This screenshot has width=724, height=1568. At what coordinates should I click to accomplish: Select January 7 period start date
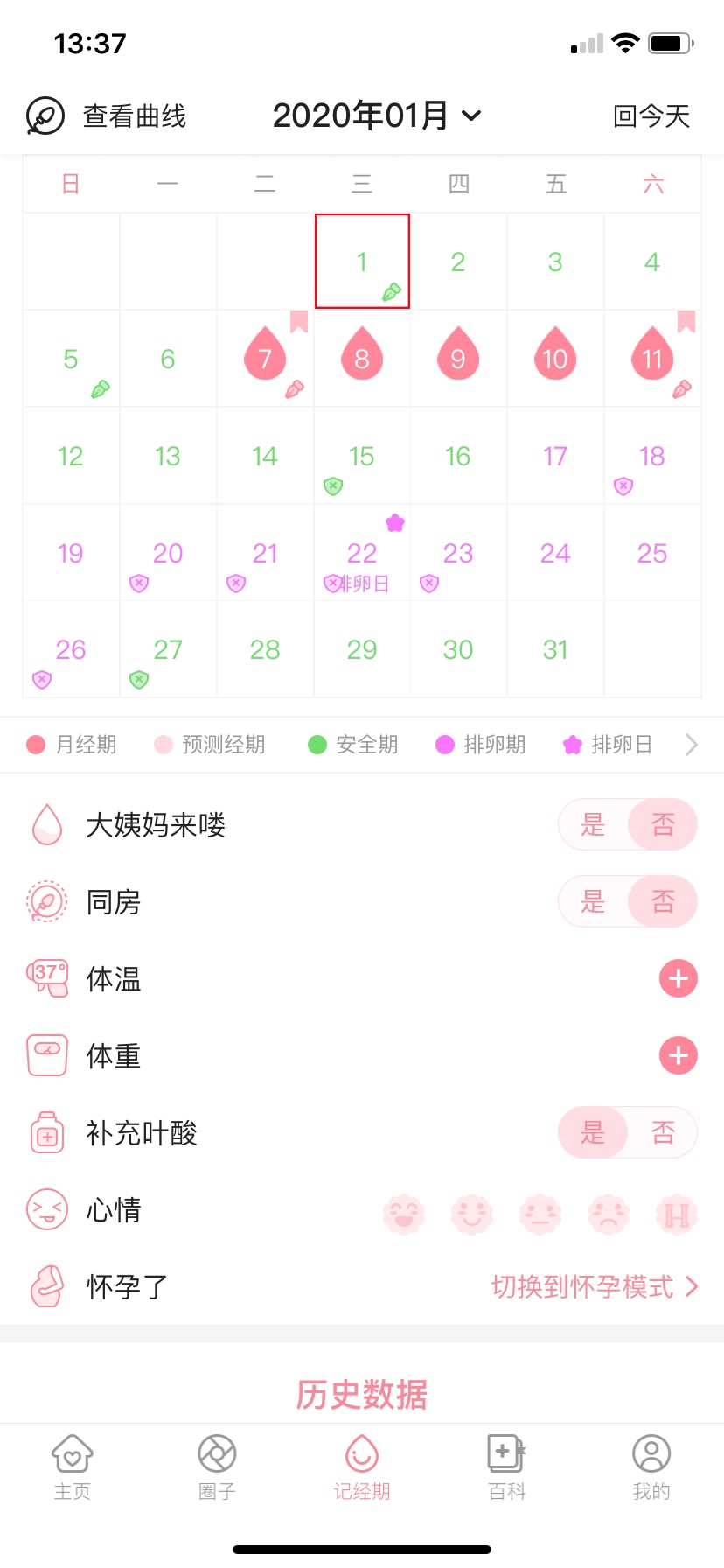(265, 359)
